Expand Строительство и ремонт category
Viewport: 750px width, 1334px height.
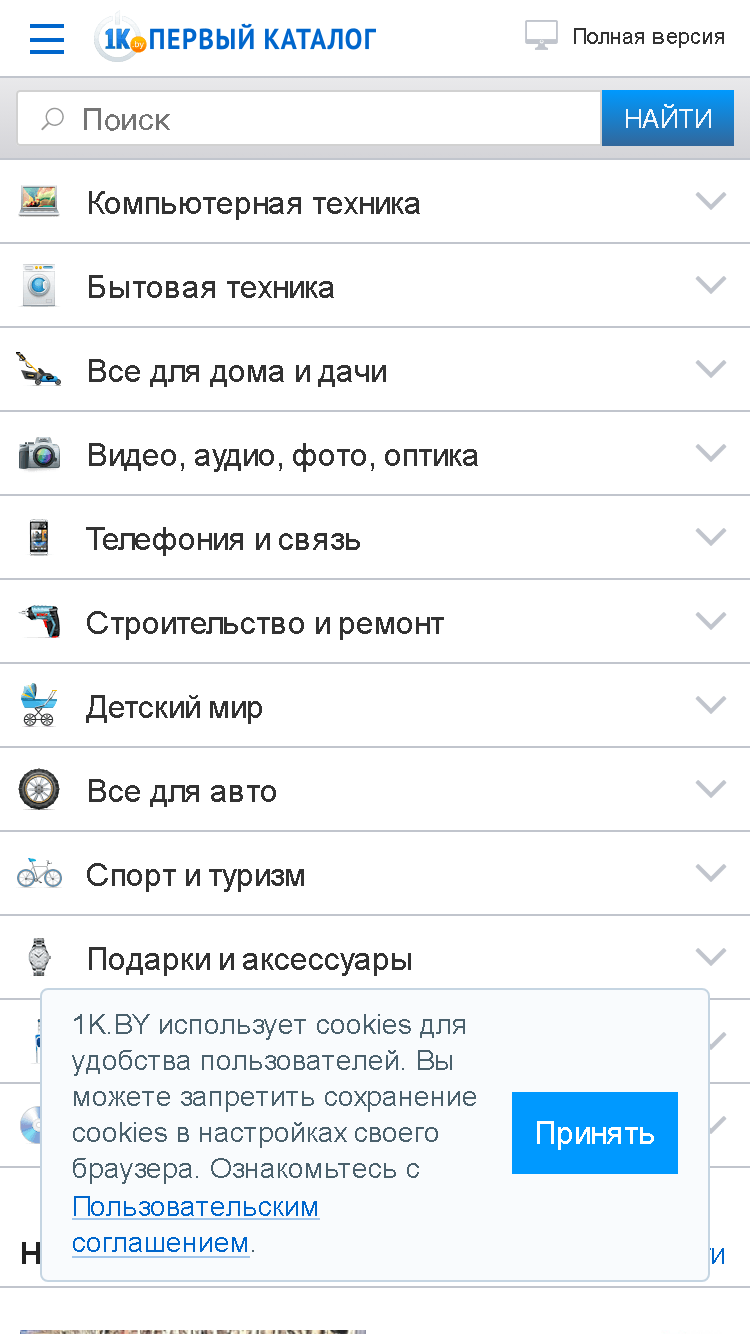click(x=375, y=622)
